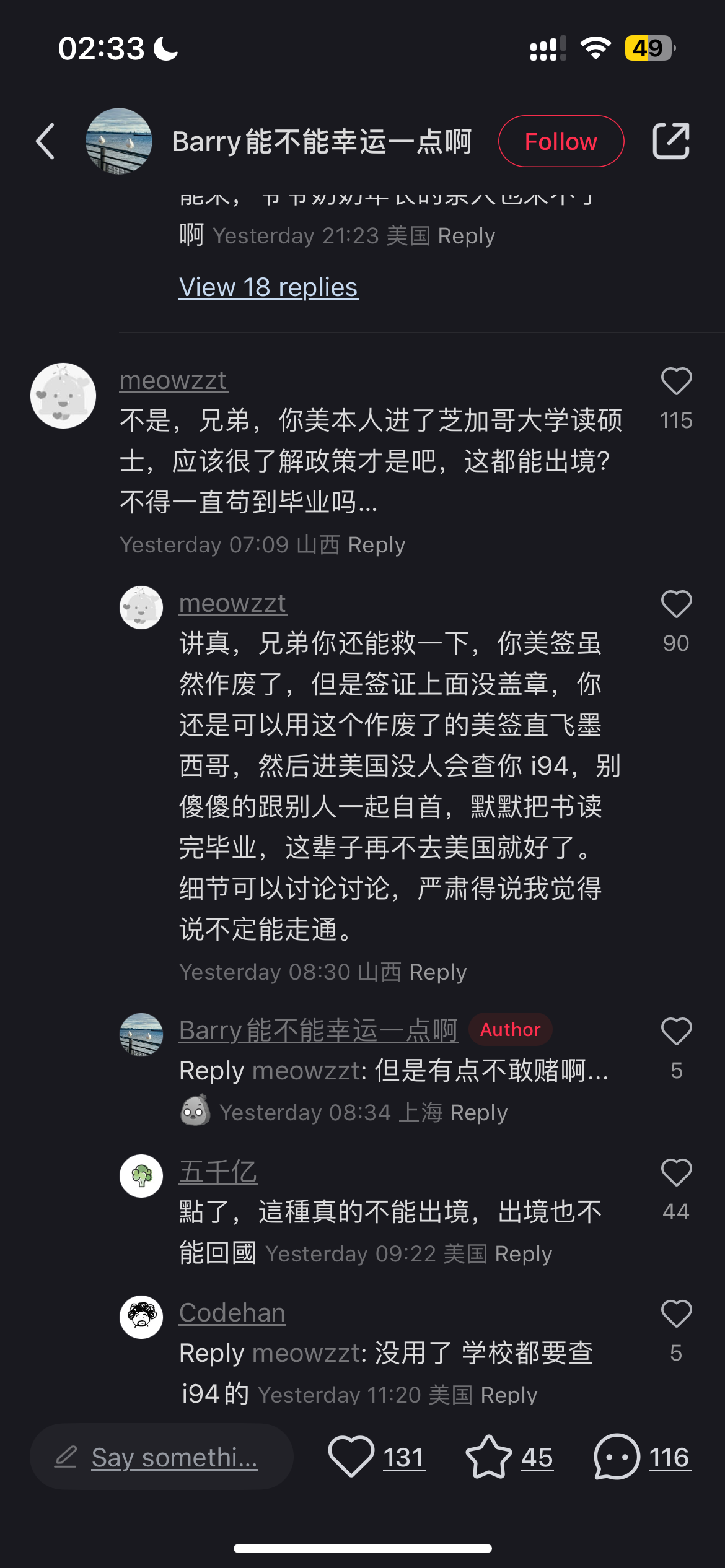
Task: Reply to meowzzt's reply posted at 08:30
Action: (x=437, y=972)
